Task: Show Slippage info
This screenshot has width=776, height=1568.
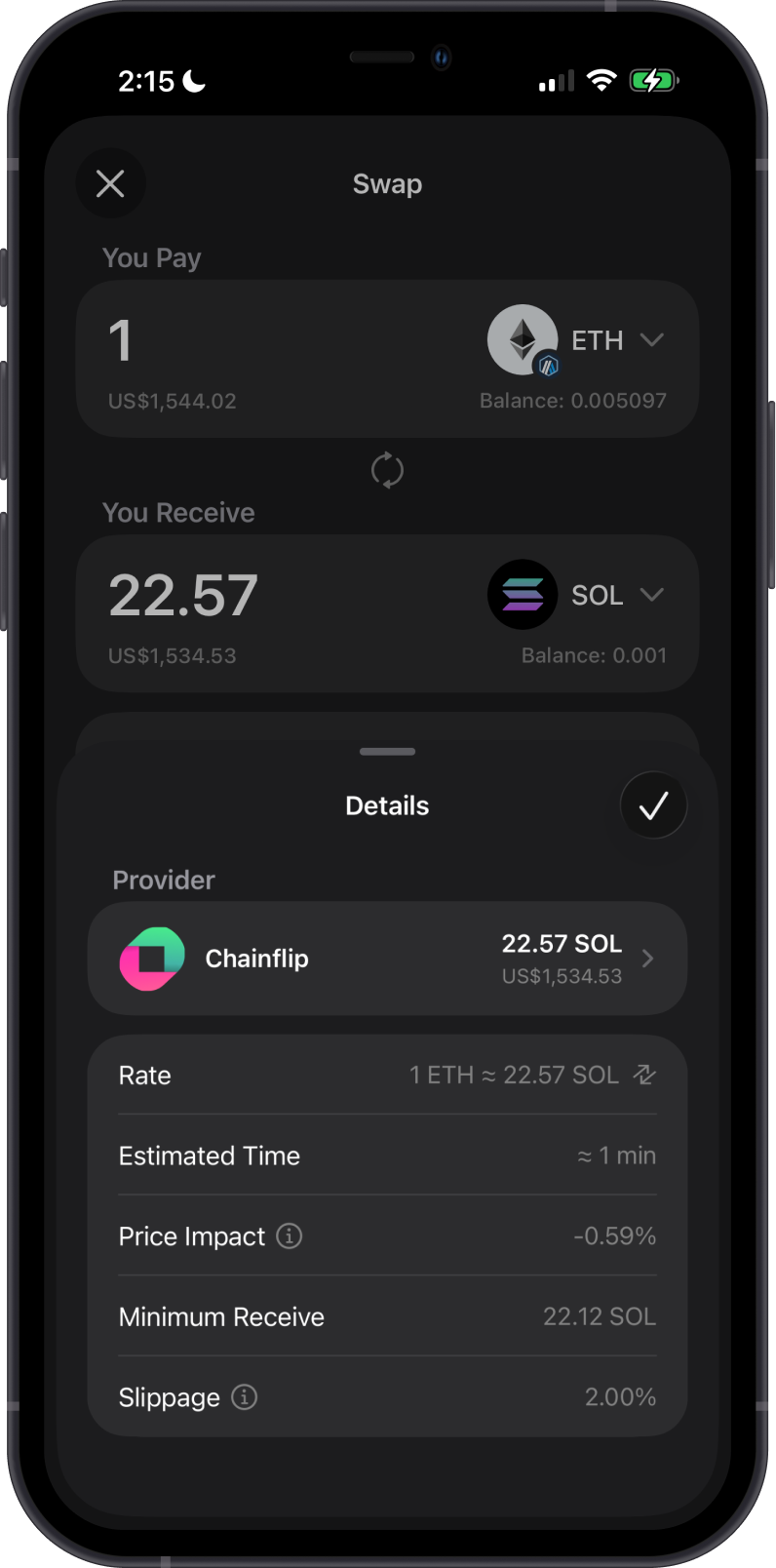Action: tap(245, 1397)
